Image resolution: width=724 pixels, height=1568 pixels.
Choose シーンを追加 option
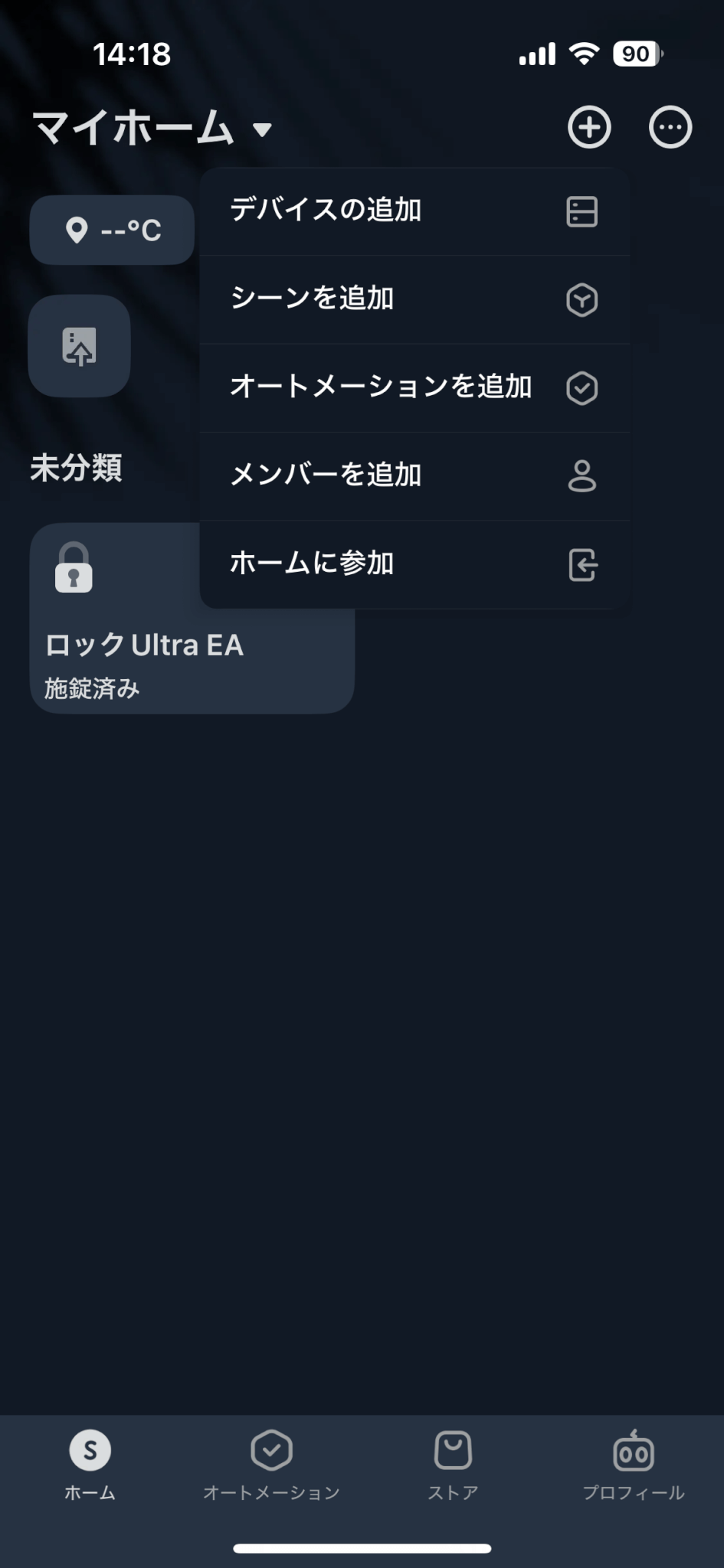click(414, 299)
